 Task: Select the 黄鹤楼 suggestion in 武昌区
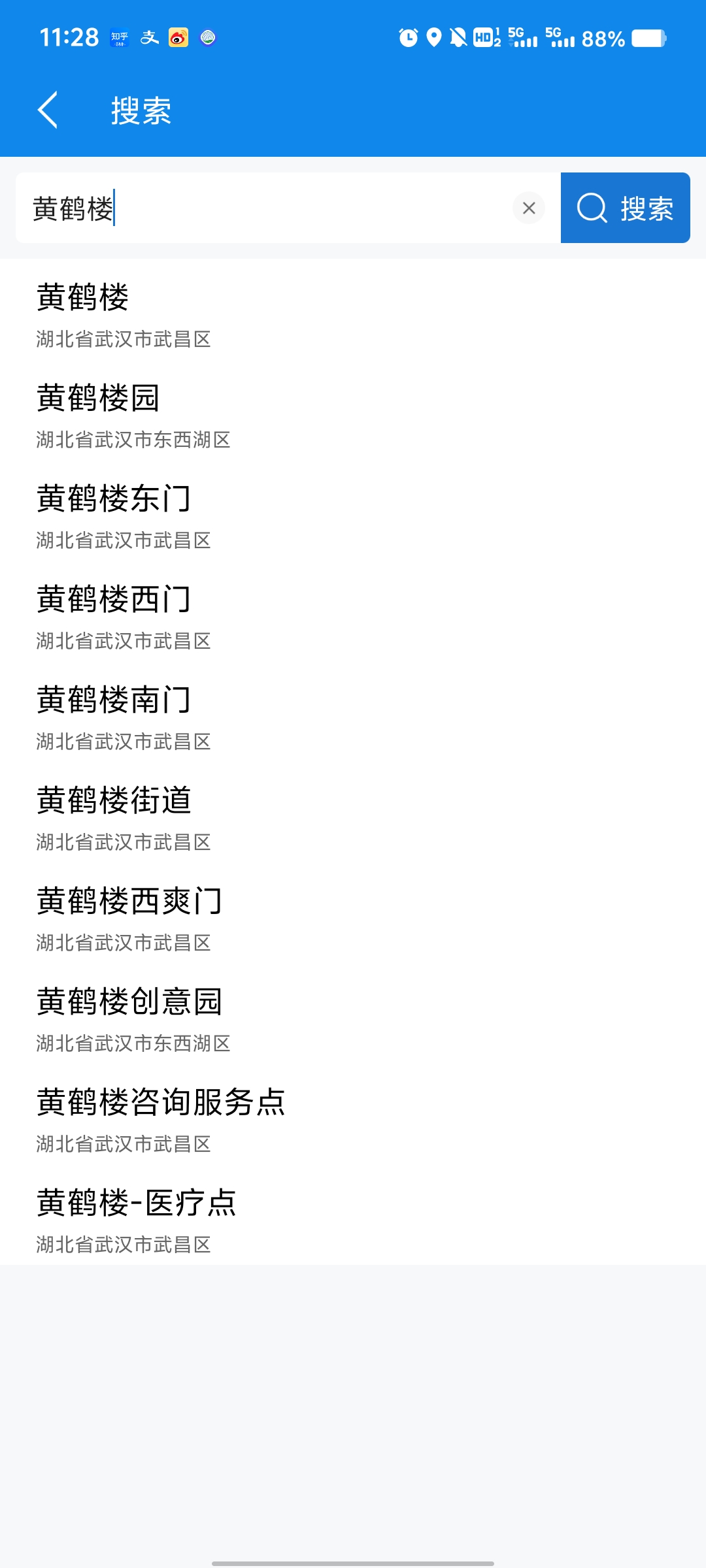(353, 316)
